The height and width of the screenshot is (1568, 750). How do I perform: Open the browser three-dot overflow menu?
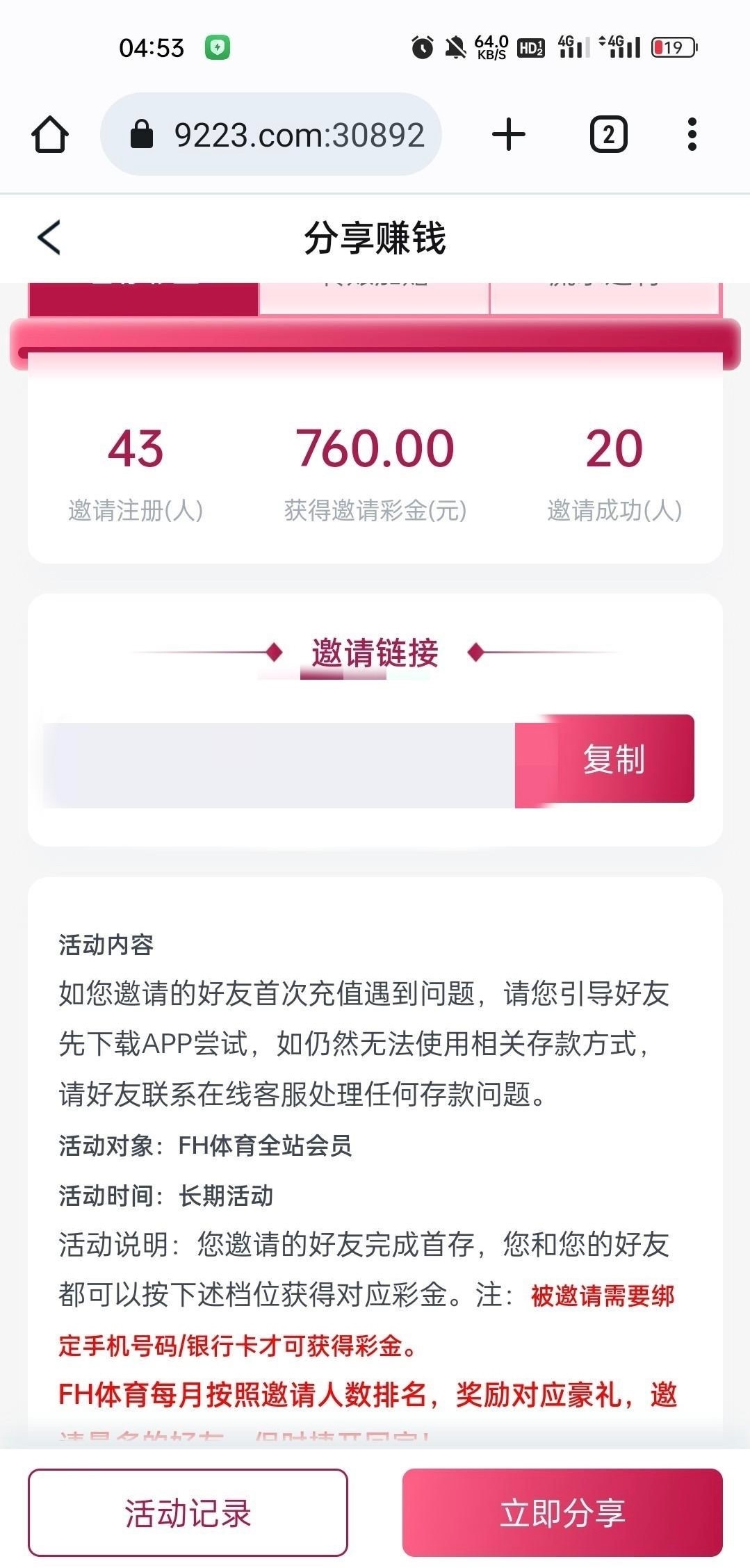coord(692,135)
